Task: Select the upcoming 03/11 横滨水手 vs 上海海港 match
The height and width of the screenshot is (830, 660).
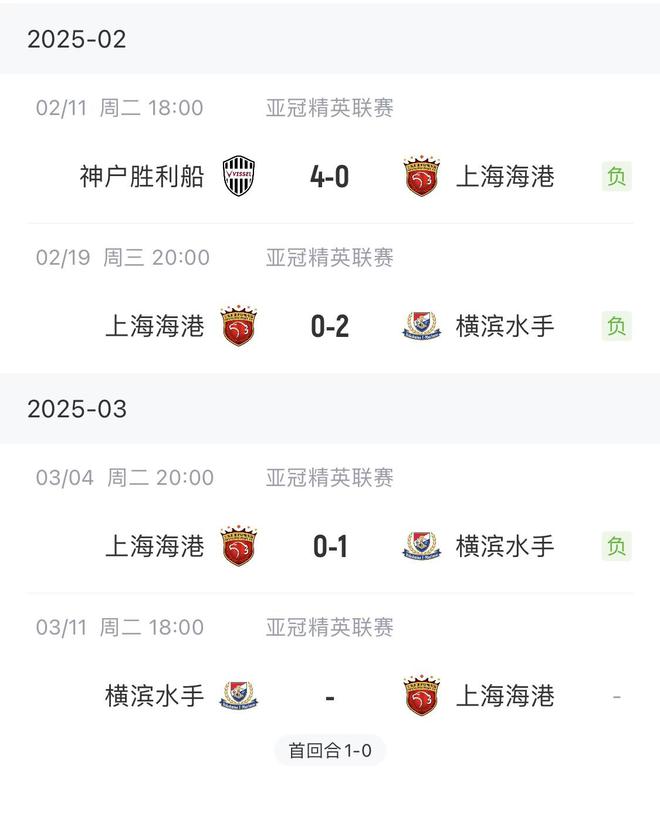Action: (330, 696)
